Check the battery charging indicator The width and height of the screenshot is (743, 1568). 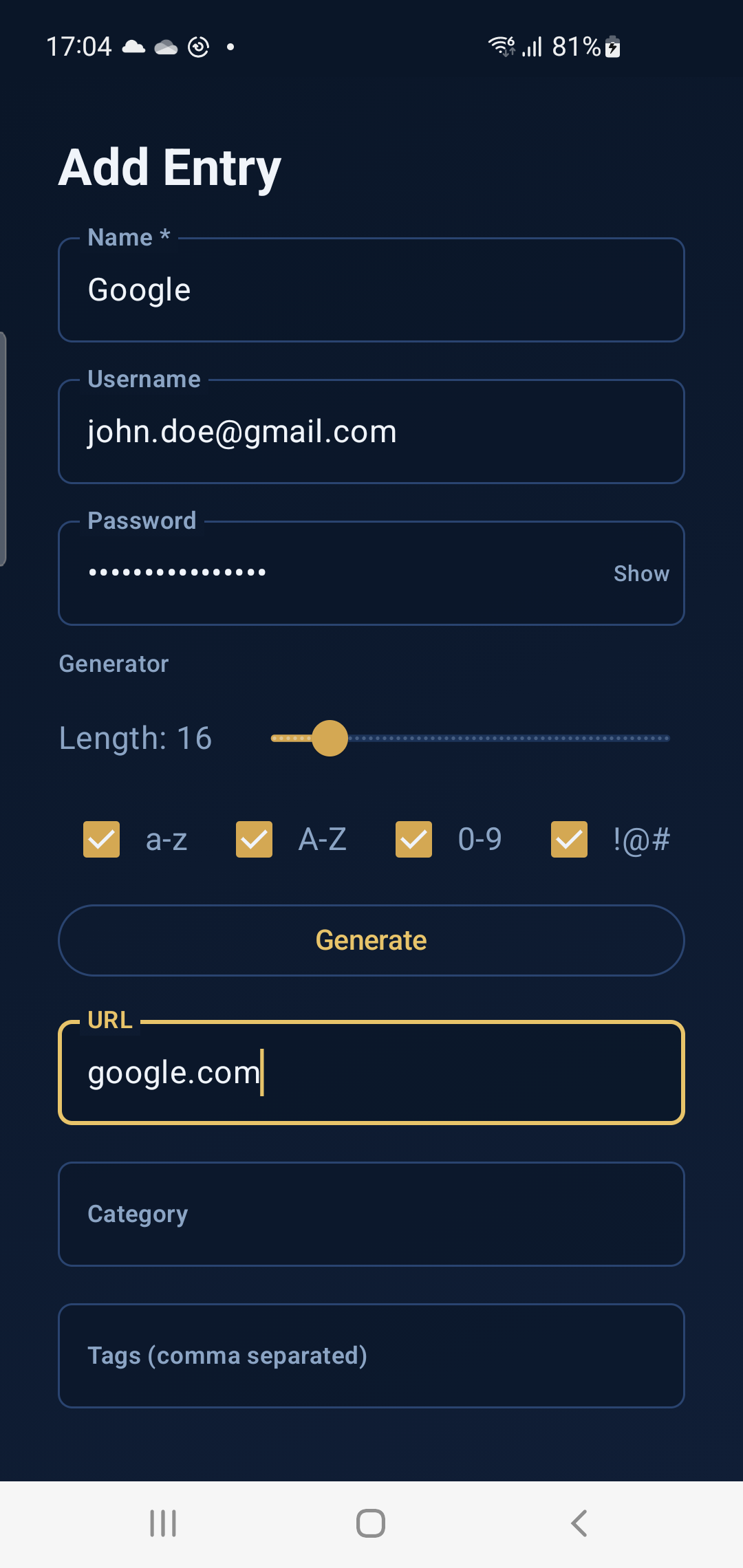(611, 46)
